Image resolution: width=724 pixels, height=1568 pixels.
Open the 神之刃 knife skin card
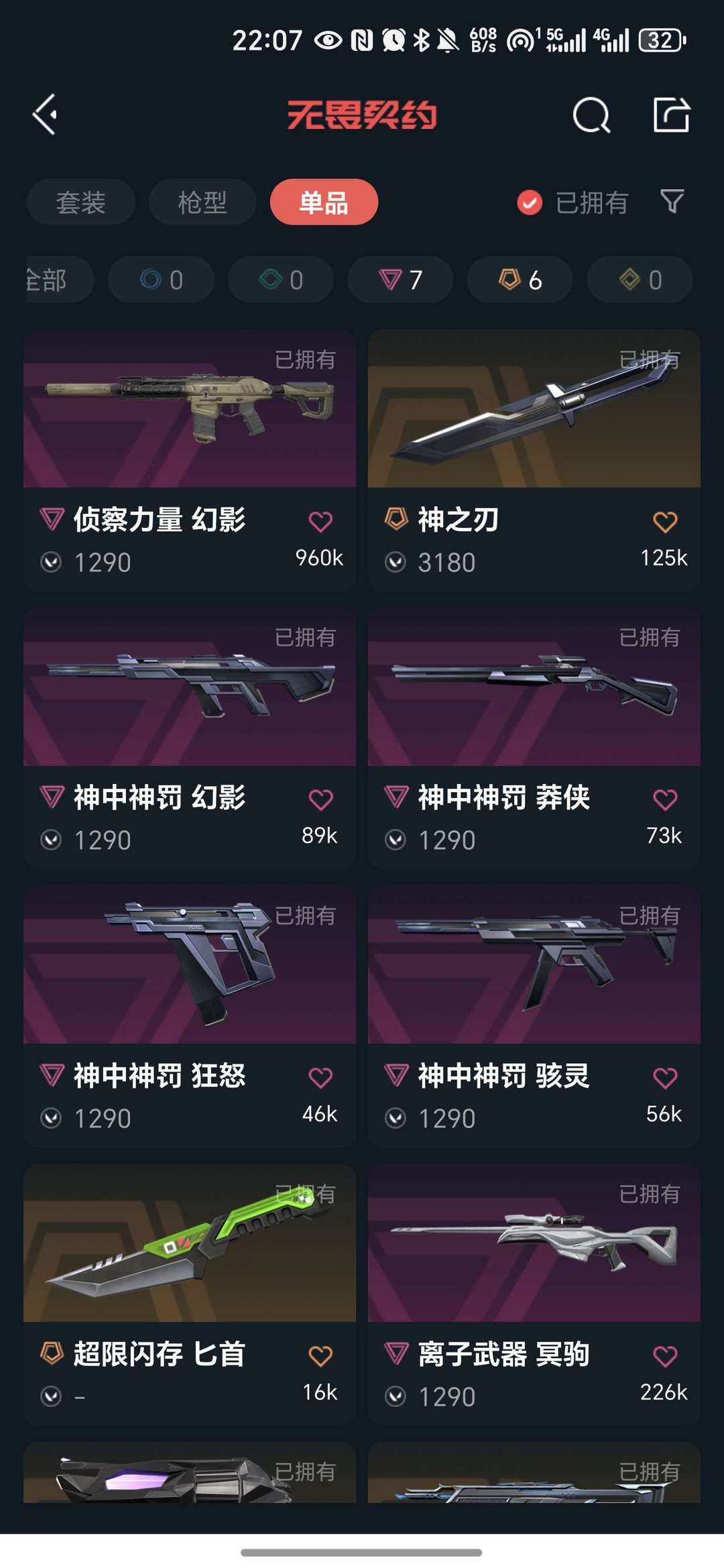[x=534, y=460]
